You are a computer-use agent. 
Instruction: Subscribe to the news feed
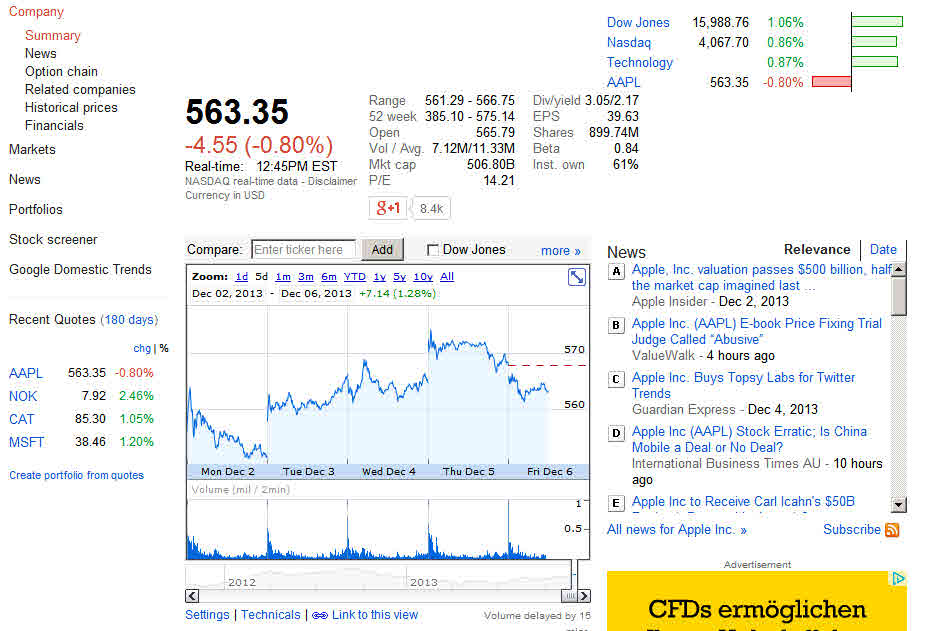851,530
